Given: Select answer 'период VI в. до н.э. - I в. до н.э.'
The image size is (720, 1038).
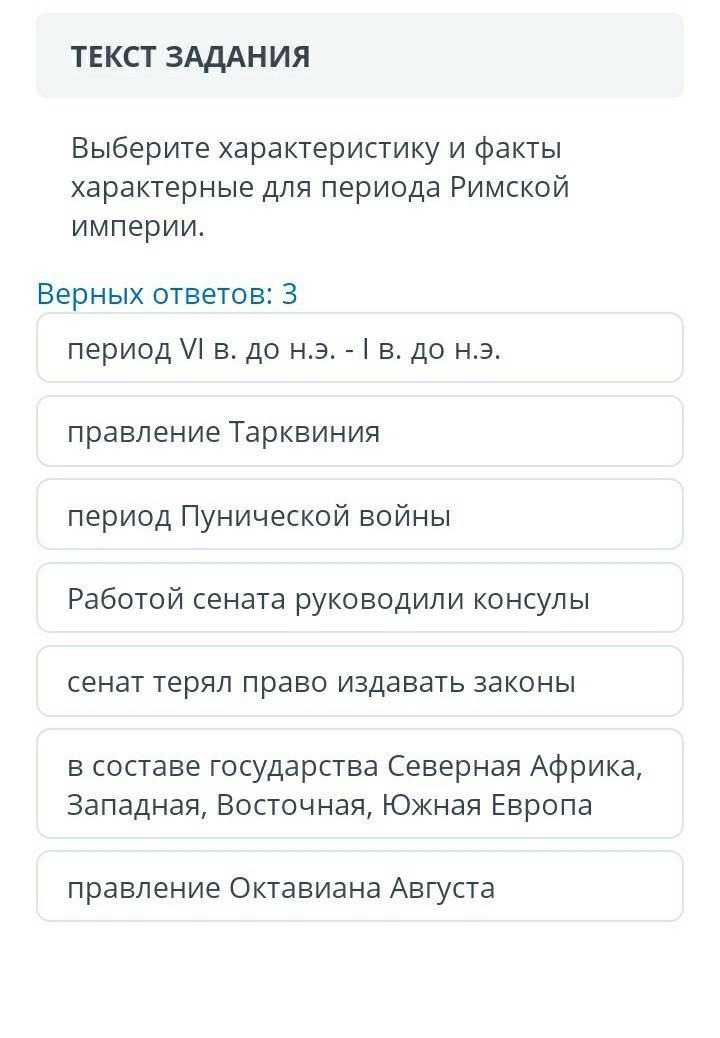Looking at the screenshot, I should click(359, 348).
